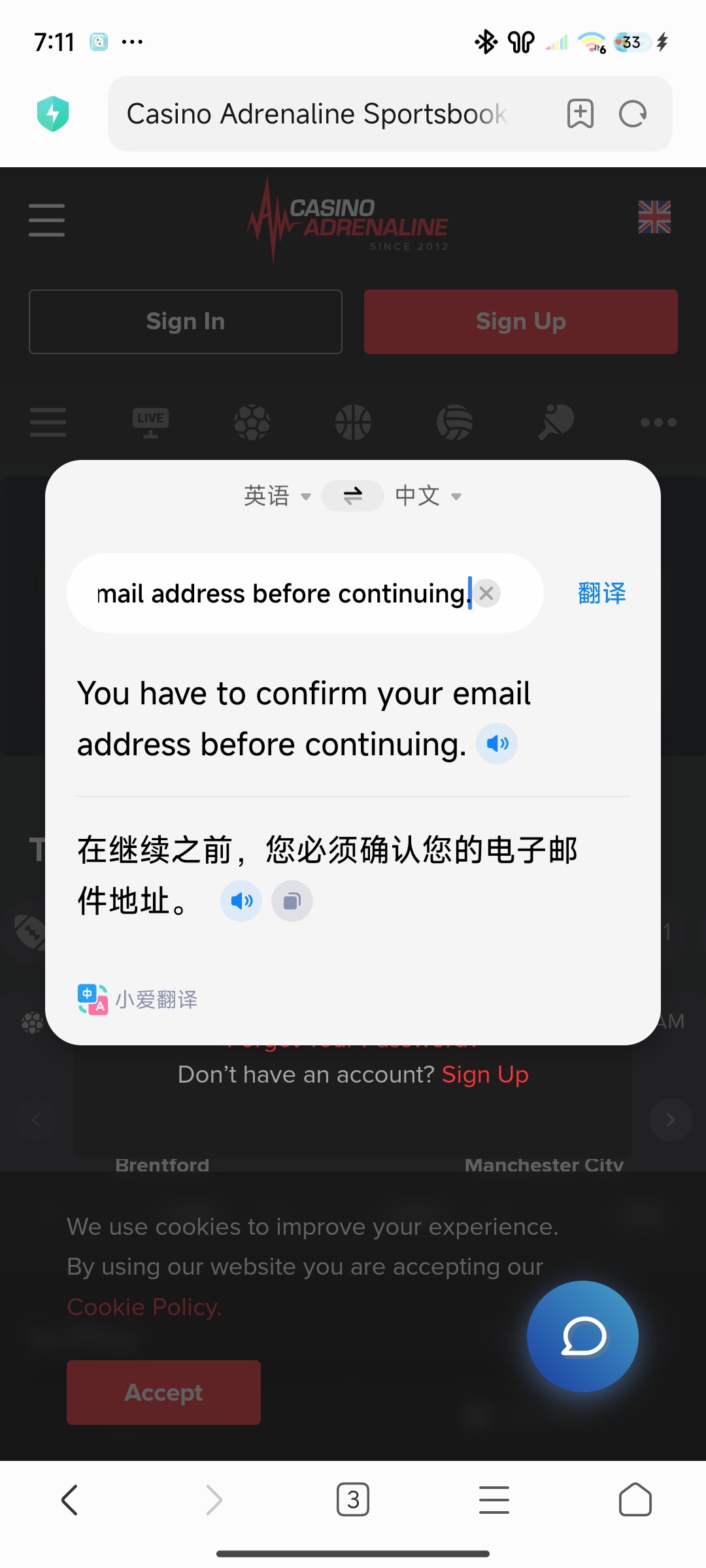Image resolution: width=706 pixels, height=1568 pixels.
Task: Open the 中文 target language dropdown
Action: 428,496
